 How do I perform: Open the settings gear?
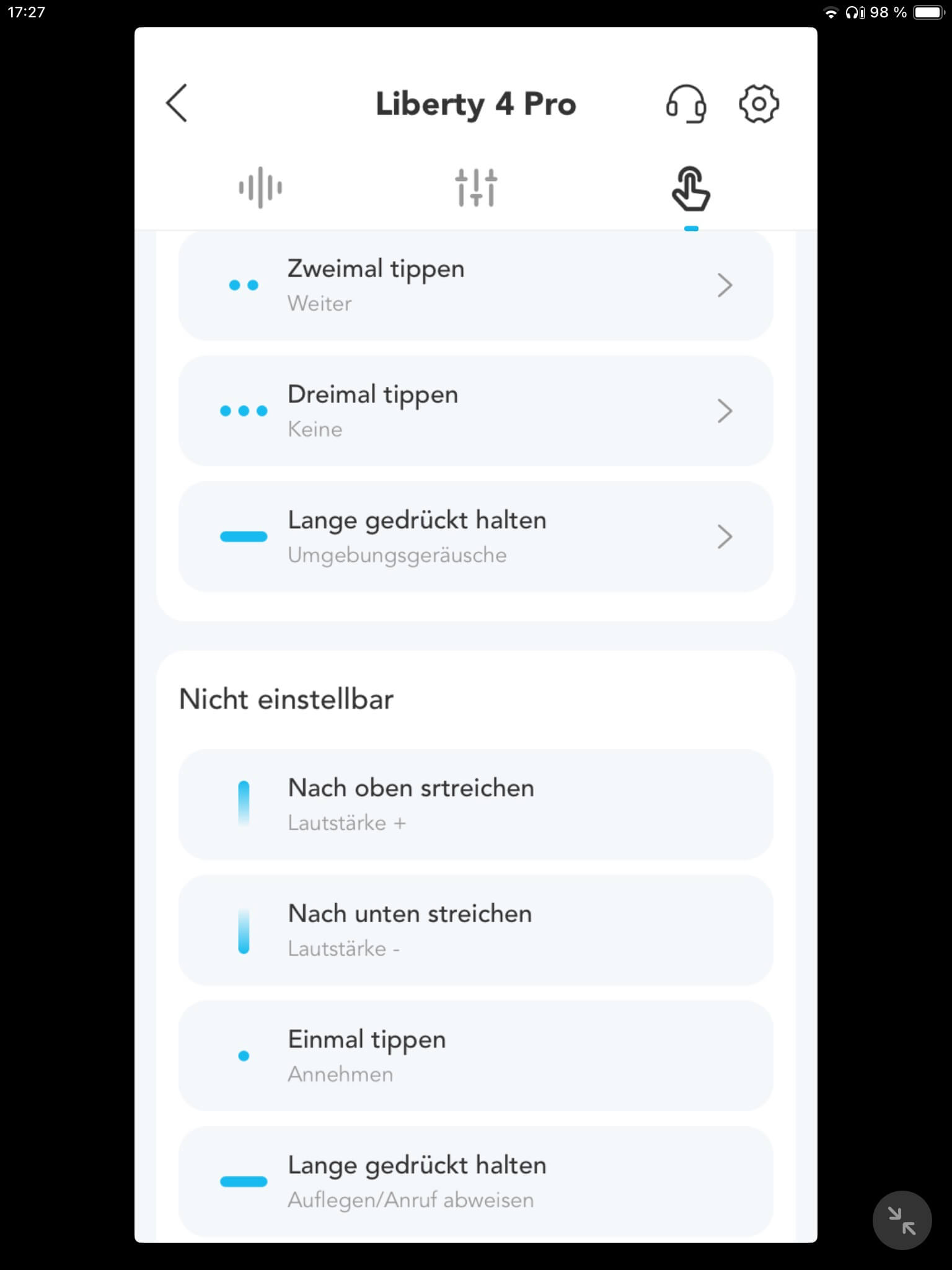pos(759,104)
